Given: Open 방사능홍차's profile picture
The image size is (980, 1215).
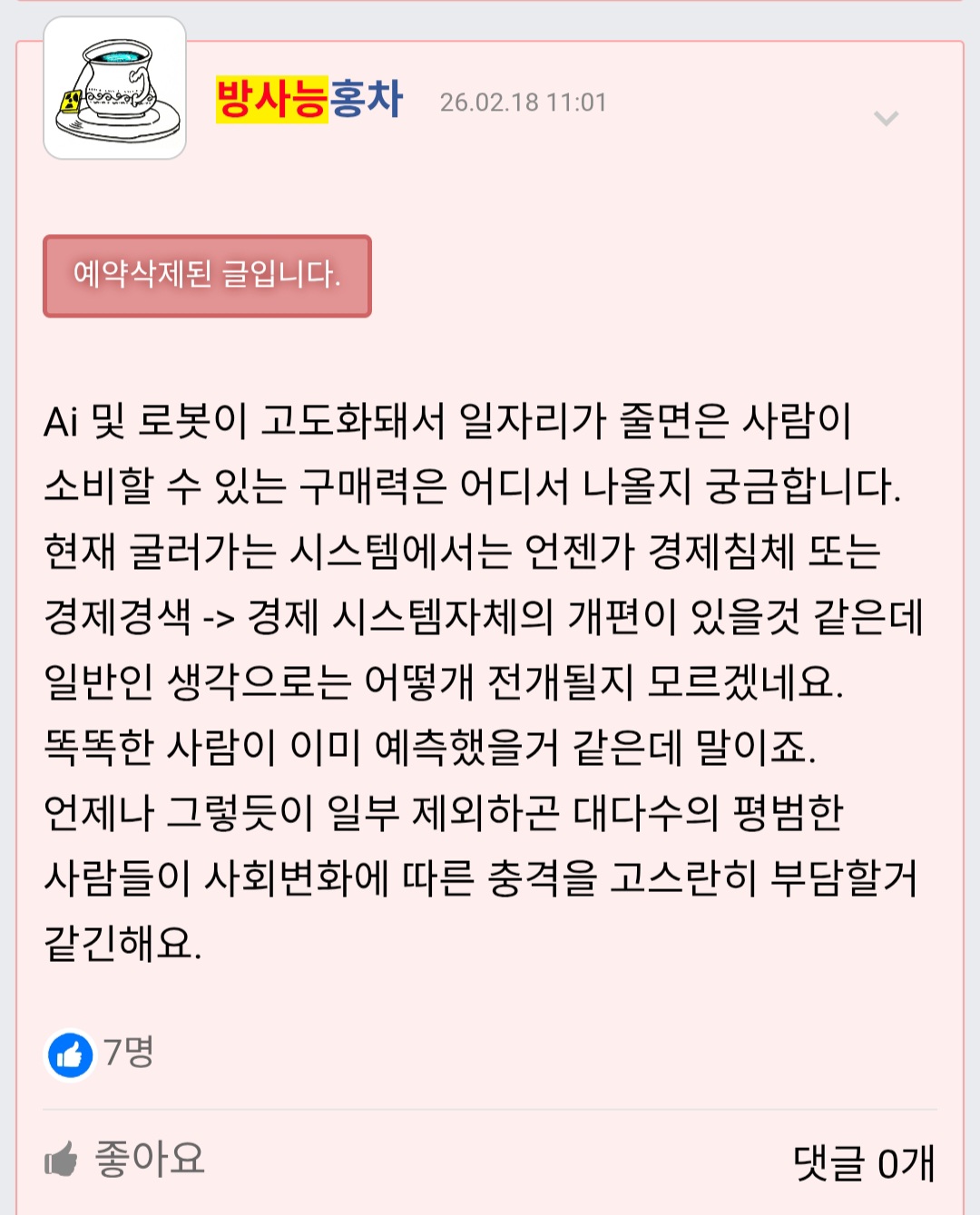Looking at the screenshot, I should (x=115, y=88).
